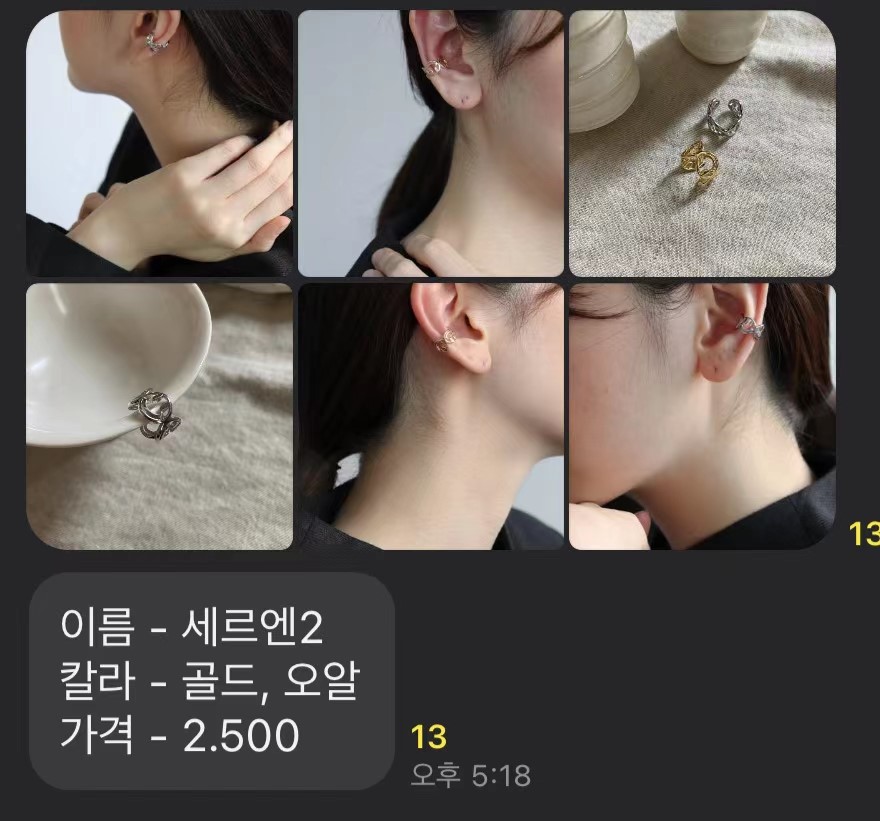Open photo of woman looking down with silver cuff

[x=702, y=416]
